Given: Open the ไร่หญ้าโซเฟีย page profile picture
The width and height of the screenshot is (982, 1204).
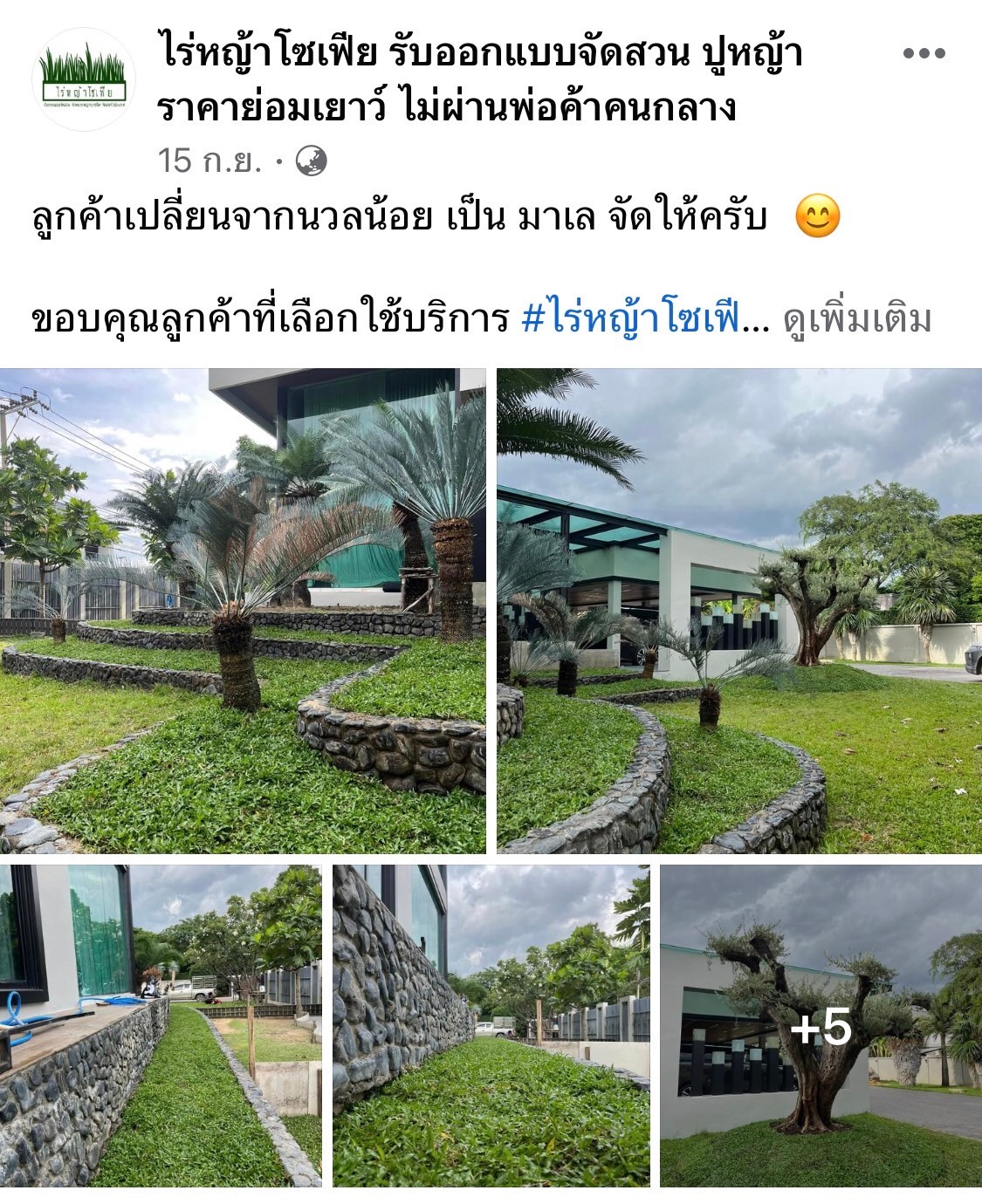Looking at the screenshot, I should 83,79.
